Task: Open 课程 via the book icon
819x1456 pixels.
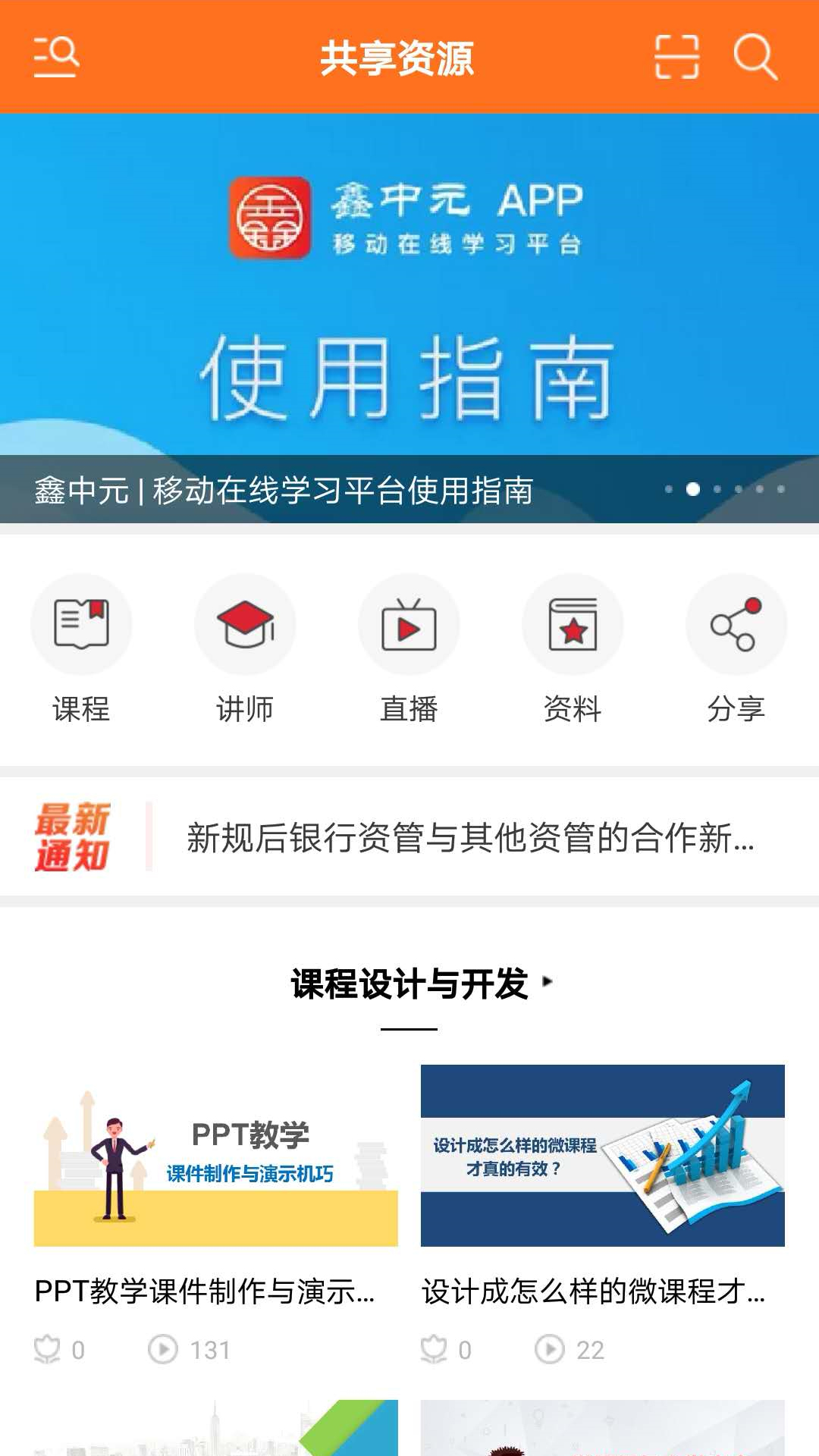Action: pyautogui.click(x=81, y=624)
